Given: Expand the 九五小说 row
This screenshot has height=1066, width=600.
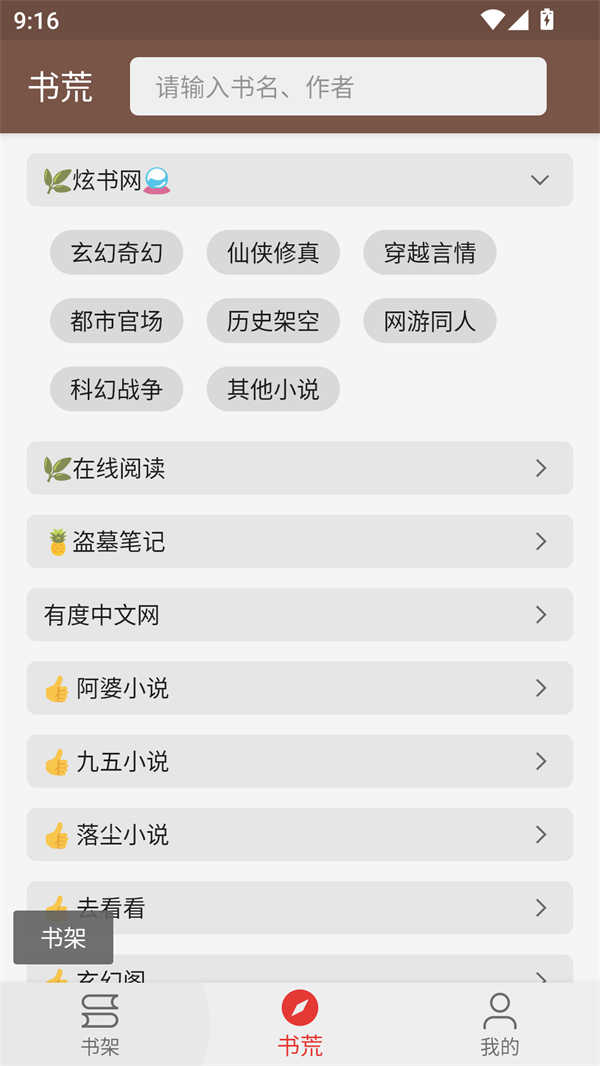Looking at the screenshot, I should click(x=300, y=762).
